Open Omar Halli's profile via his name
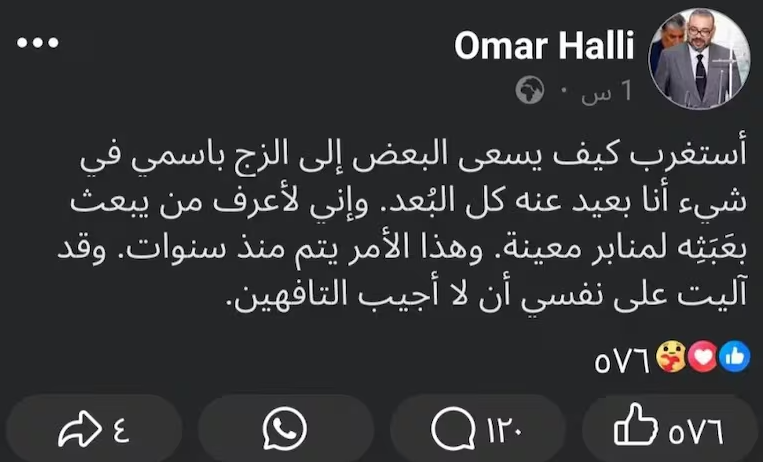Image resolution: width=763 pixels, height=462 pixels. click(543, 45)
